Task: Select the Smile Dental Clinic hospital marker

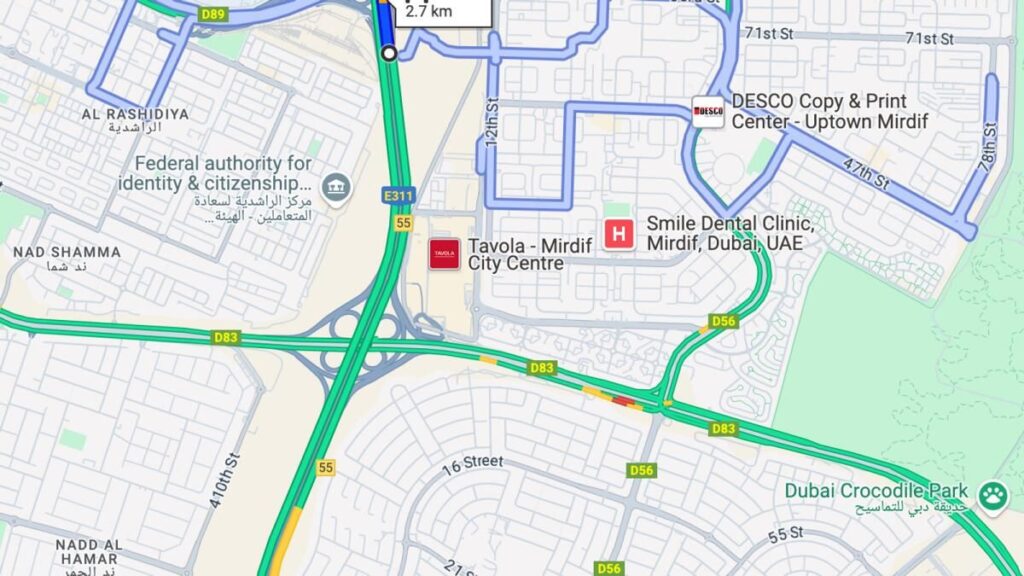Action: (619, 235)
